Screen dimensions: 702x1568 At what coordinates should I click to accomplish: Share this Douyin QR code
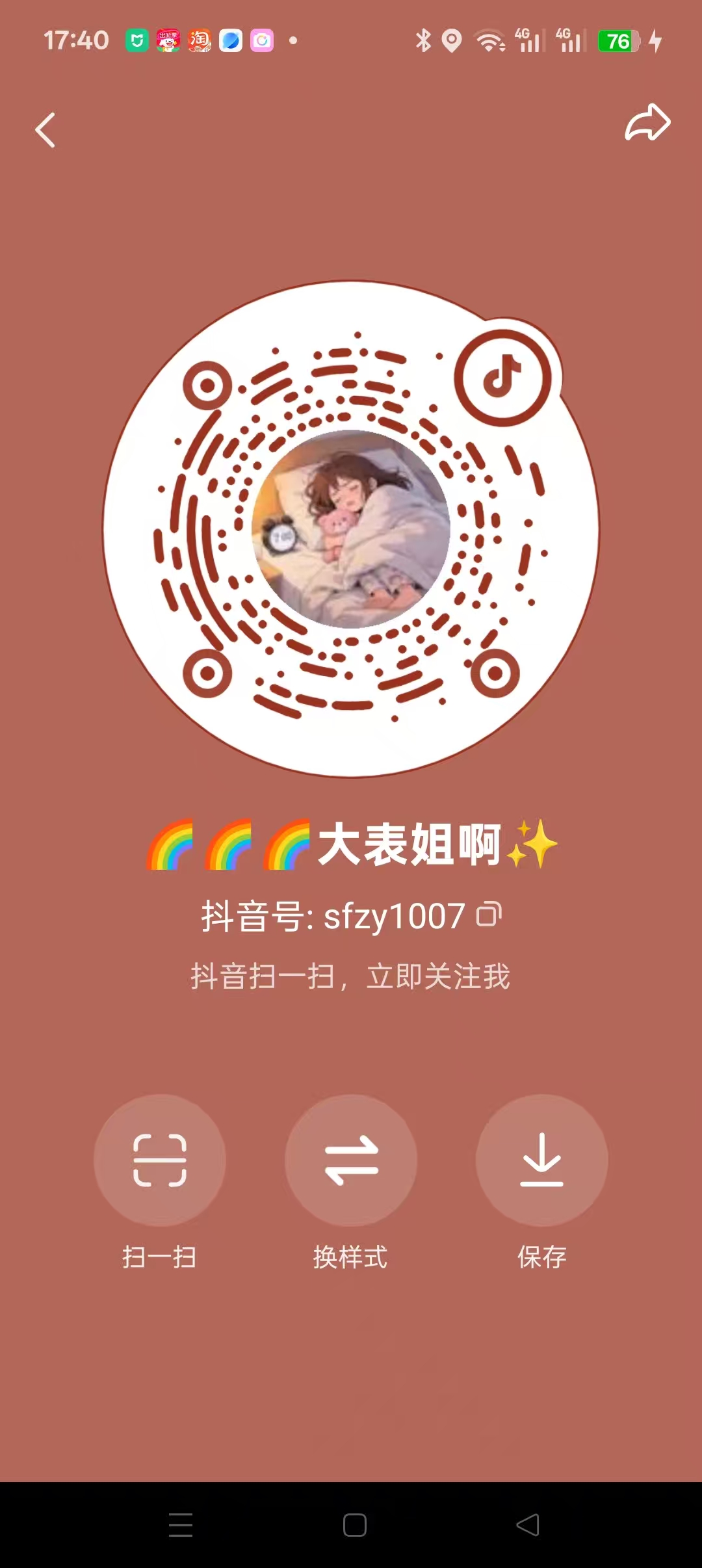tap(647, 122)
